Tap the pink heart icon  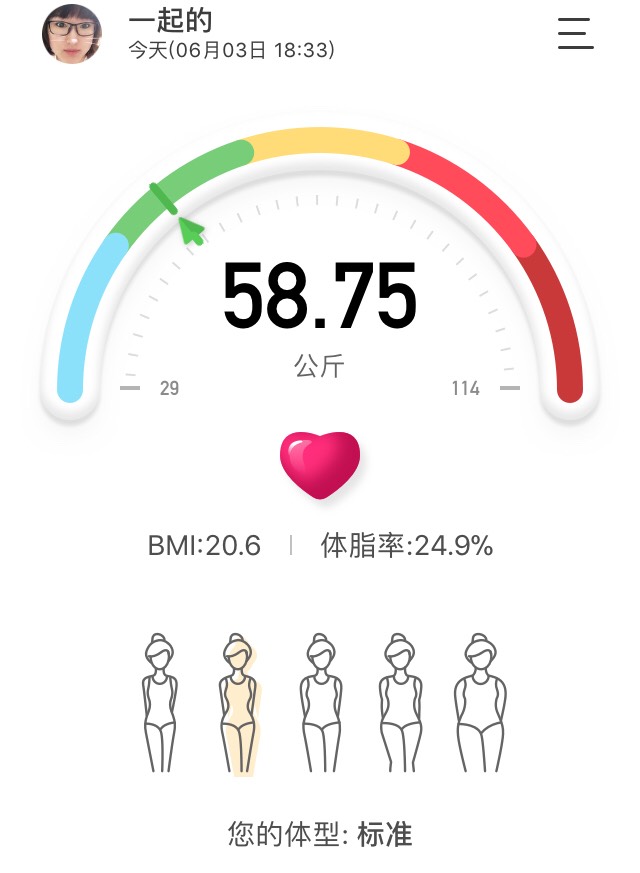pyautogui.click(x=320, y=465)
